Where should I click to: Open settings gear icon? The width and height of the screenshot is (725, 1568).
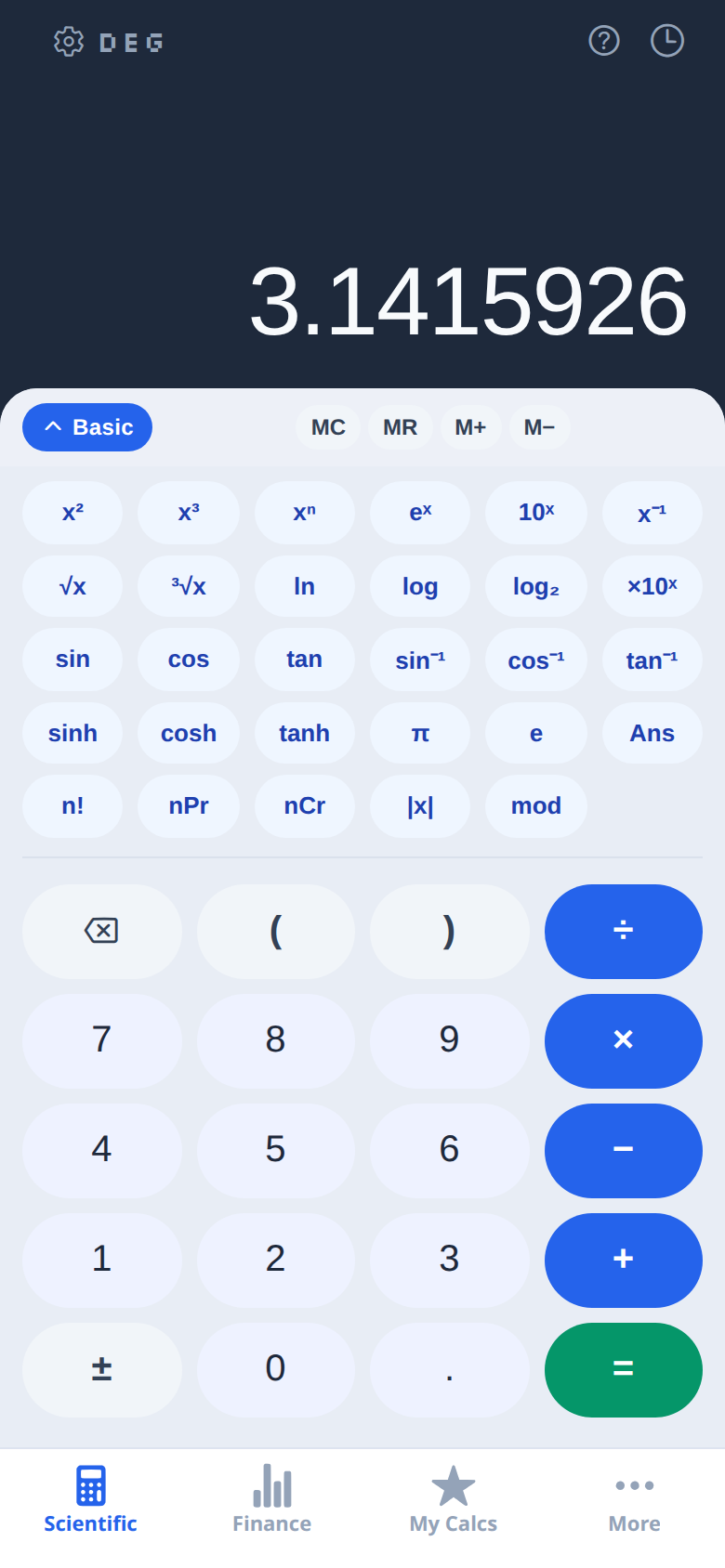point(69,42)
